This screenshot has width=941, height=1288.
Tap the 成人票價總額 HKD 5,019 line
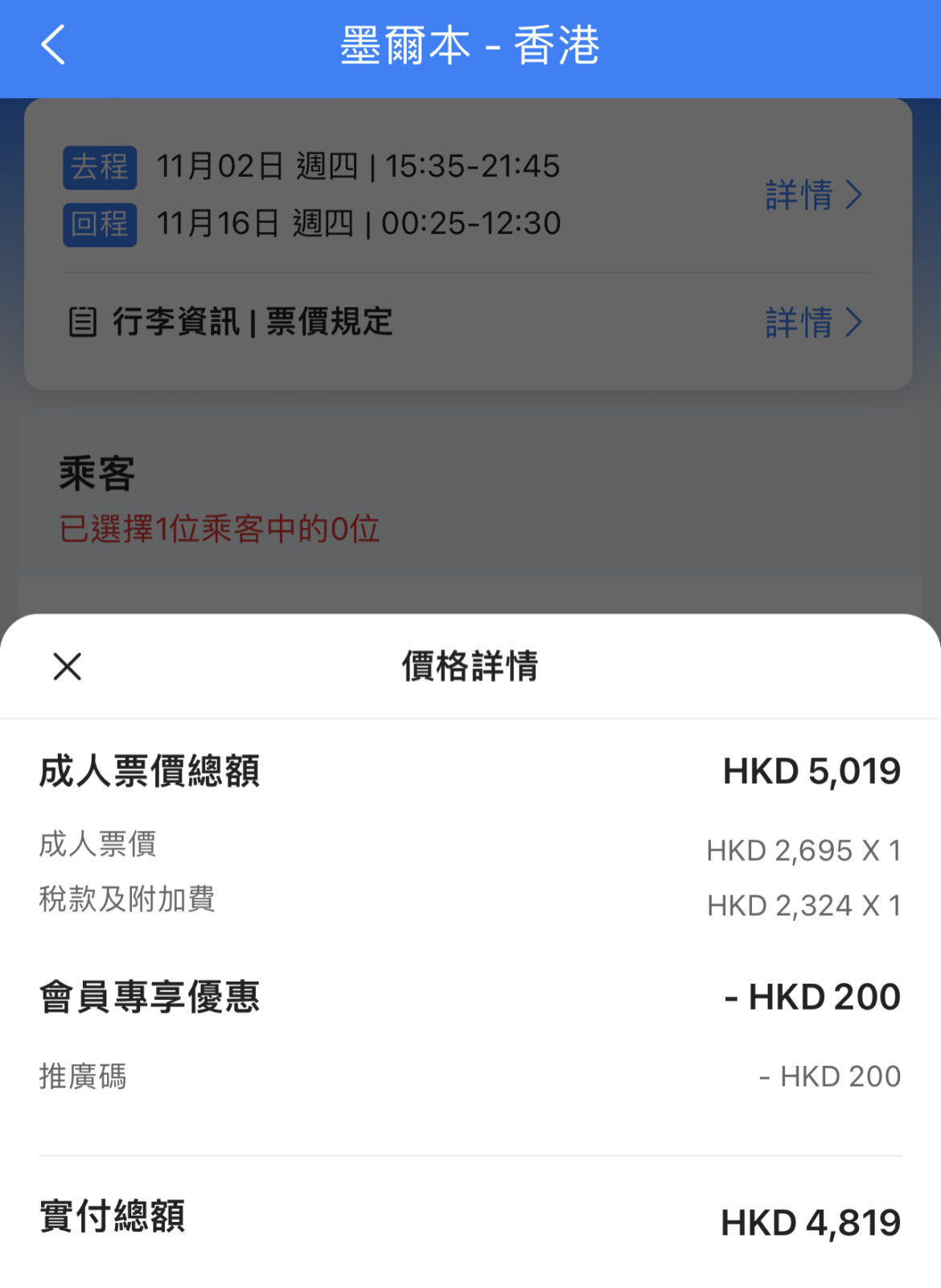tap(470, 771)
